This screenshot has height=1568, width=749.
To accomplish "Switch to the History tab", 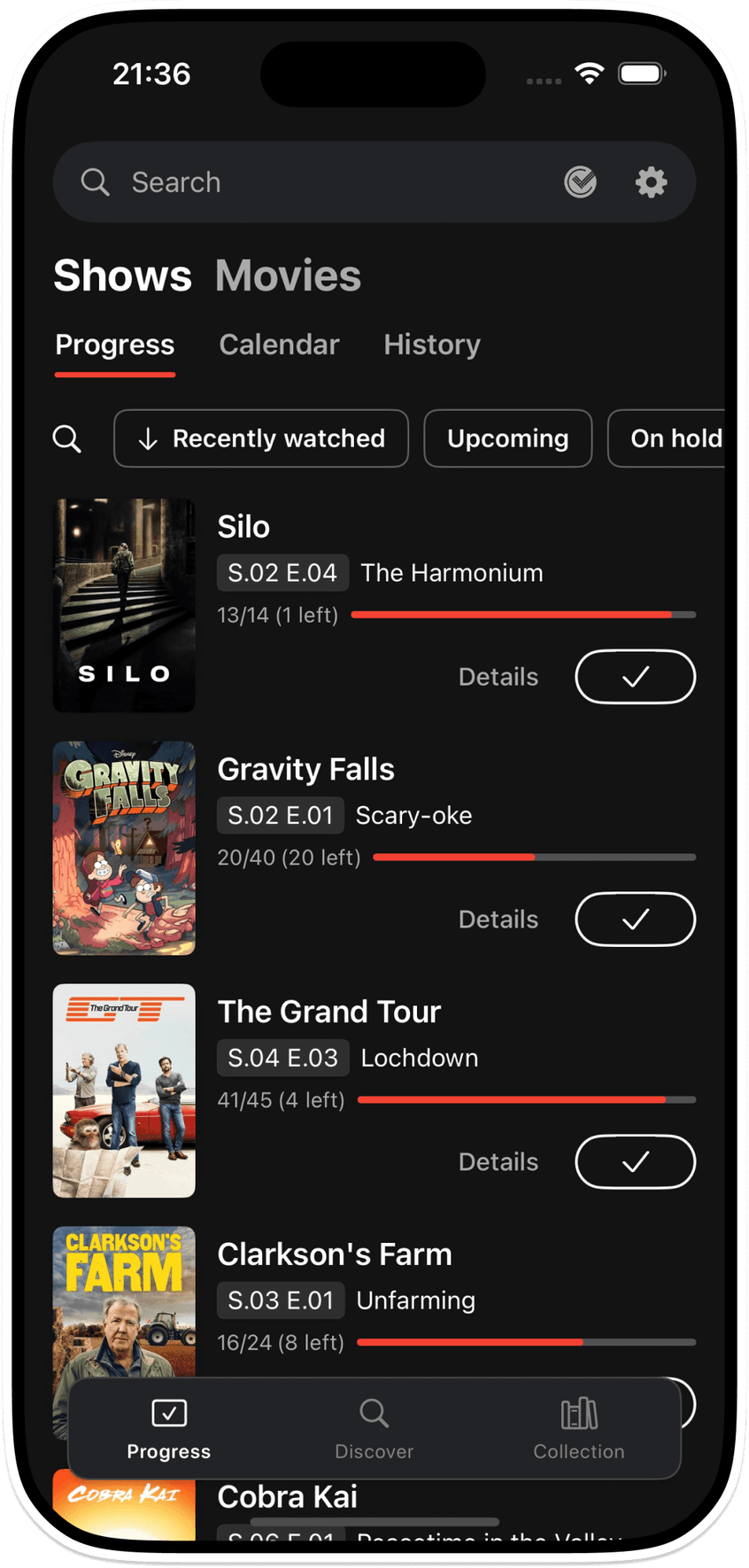I will click(432, 345).
